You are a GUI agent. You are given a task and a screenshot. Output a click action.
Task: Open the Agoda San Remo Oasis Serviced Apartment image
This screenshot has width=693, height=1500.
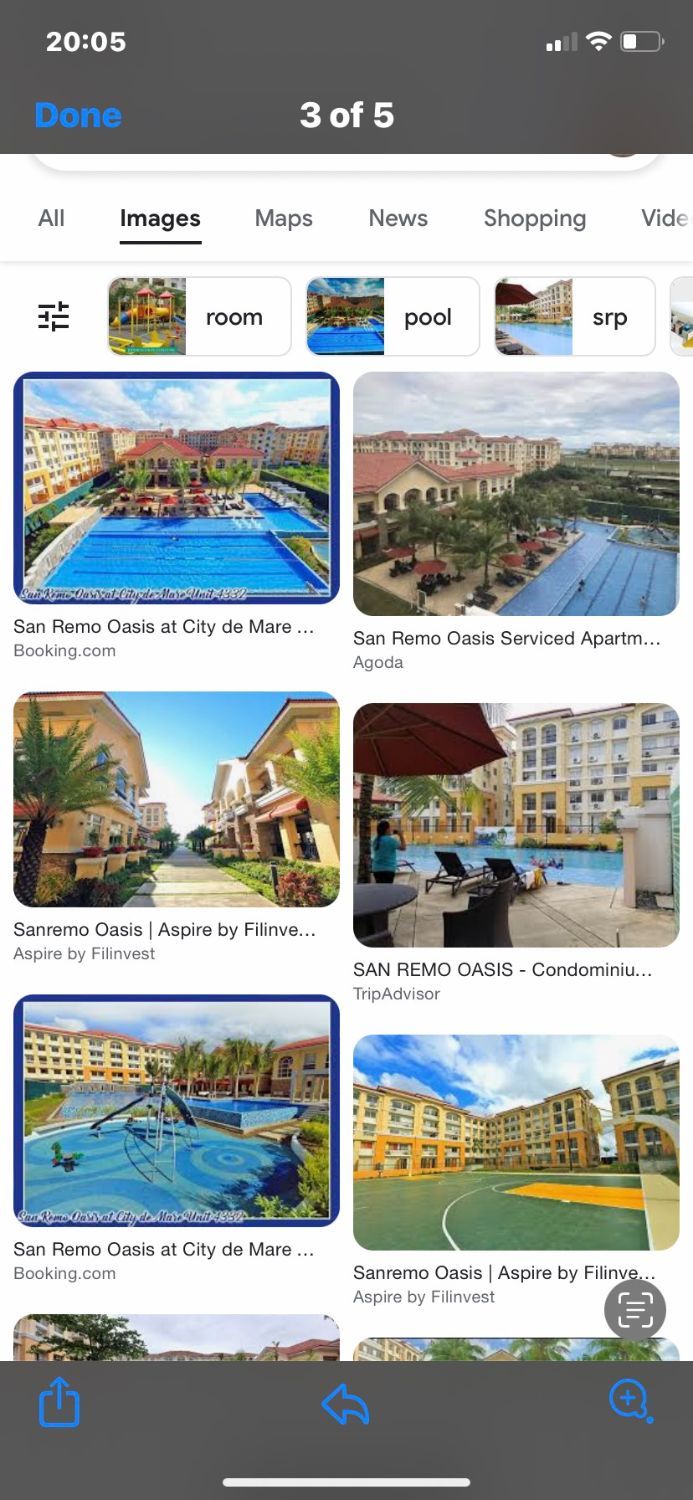tap(516, 494)
